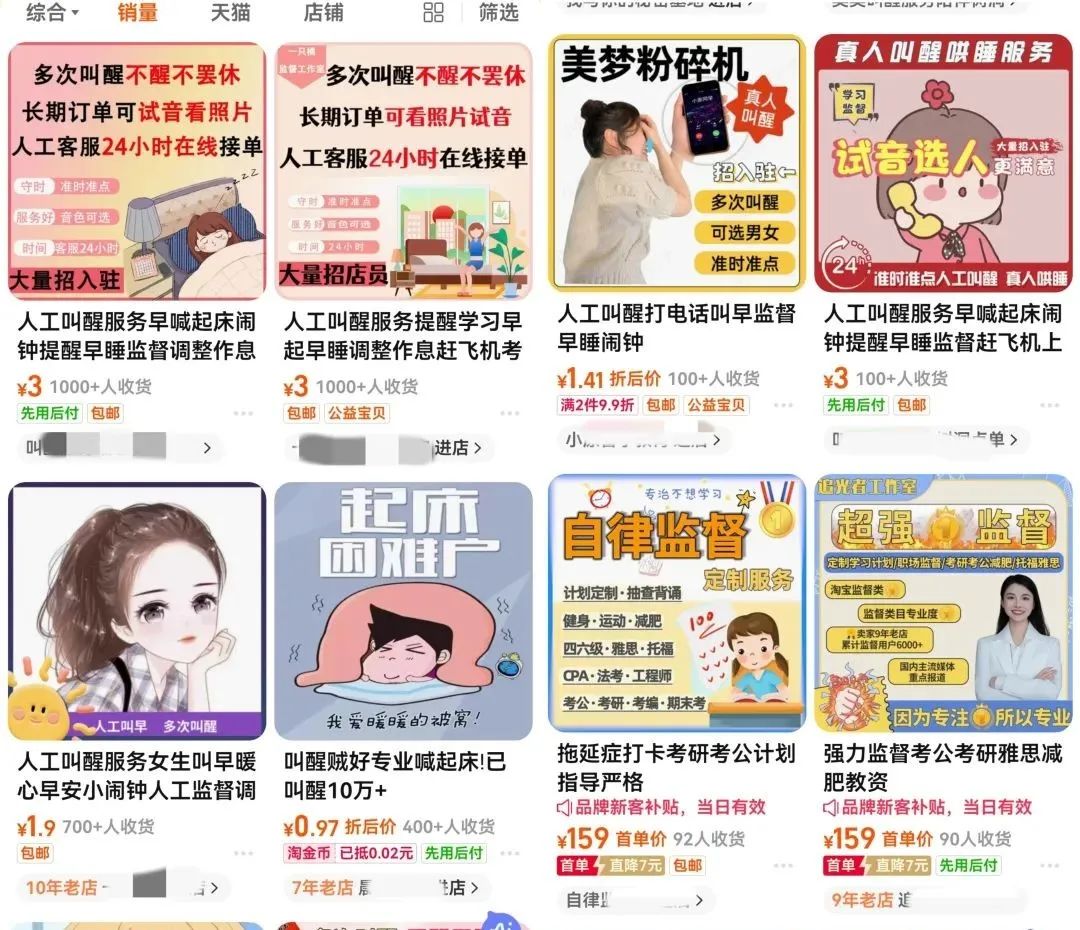Enter the 10年老店 shop link
The image size is (1080, 930).
(122, 887)
